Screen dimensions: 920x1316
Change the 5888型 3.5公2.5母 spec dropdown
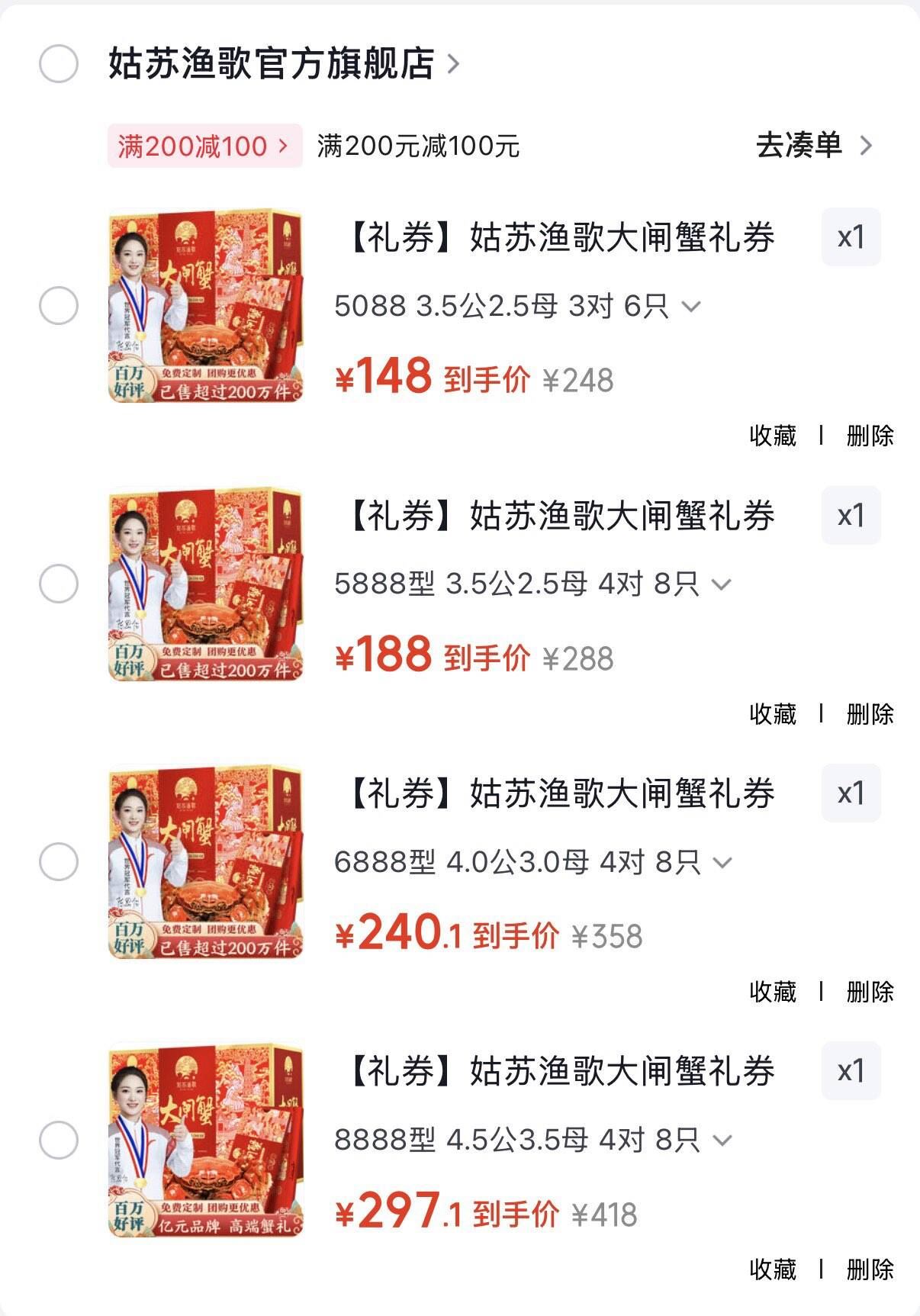point(532,584)
